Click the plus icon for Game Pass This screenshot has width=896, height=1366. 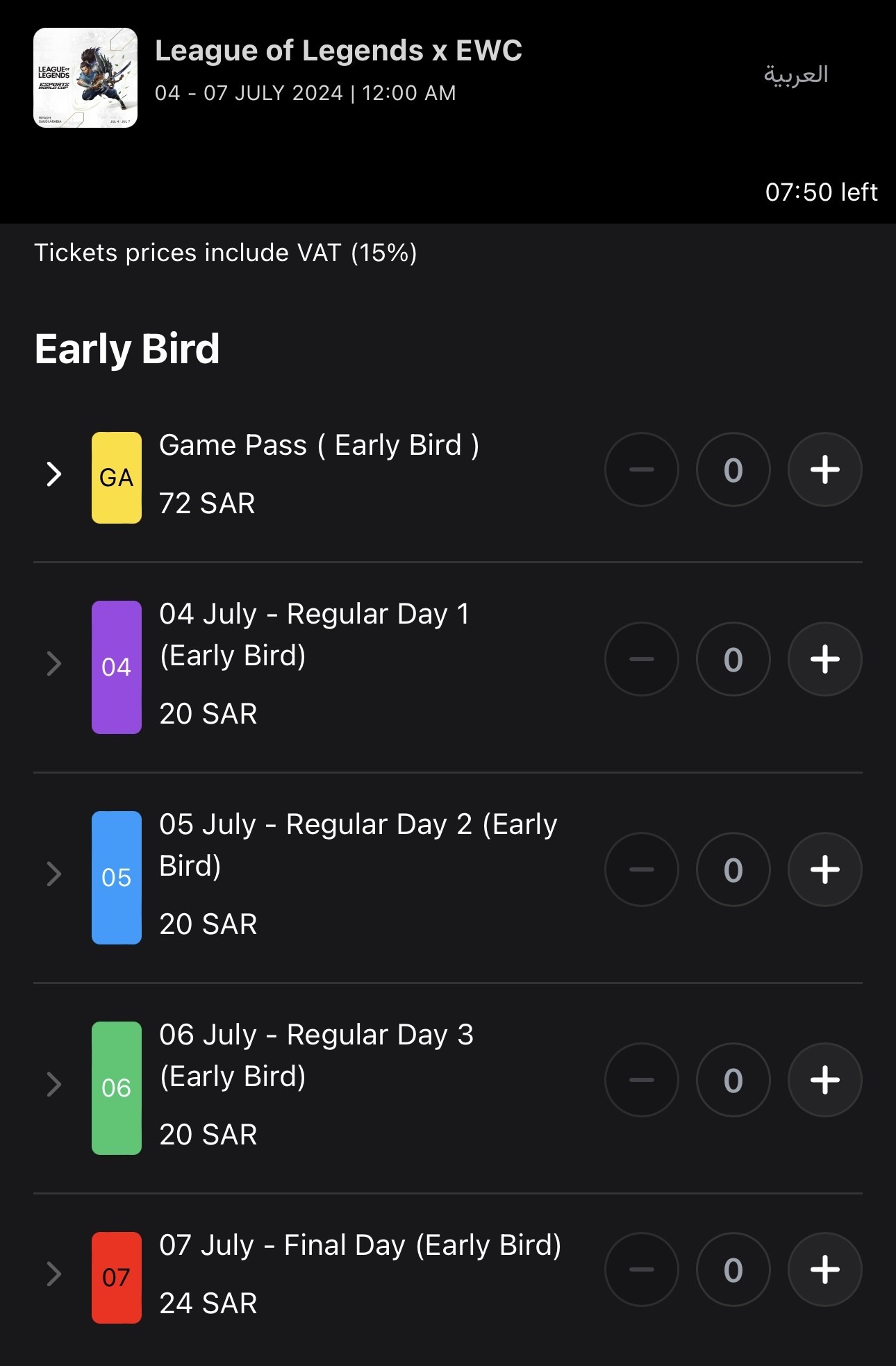point(824,470)
